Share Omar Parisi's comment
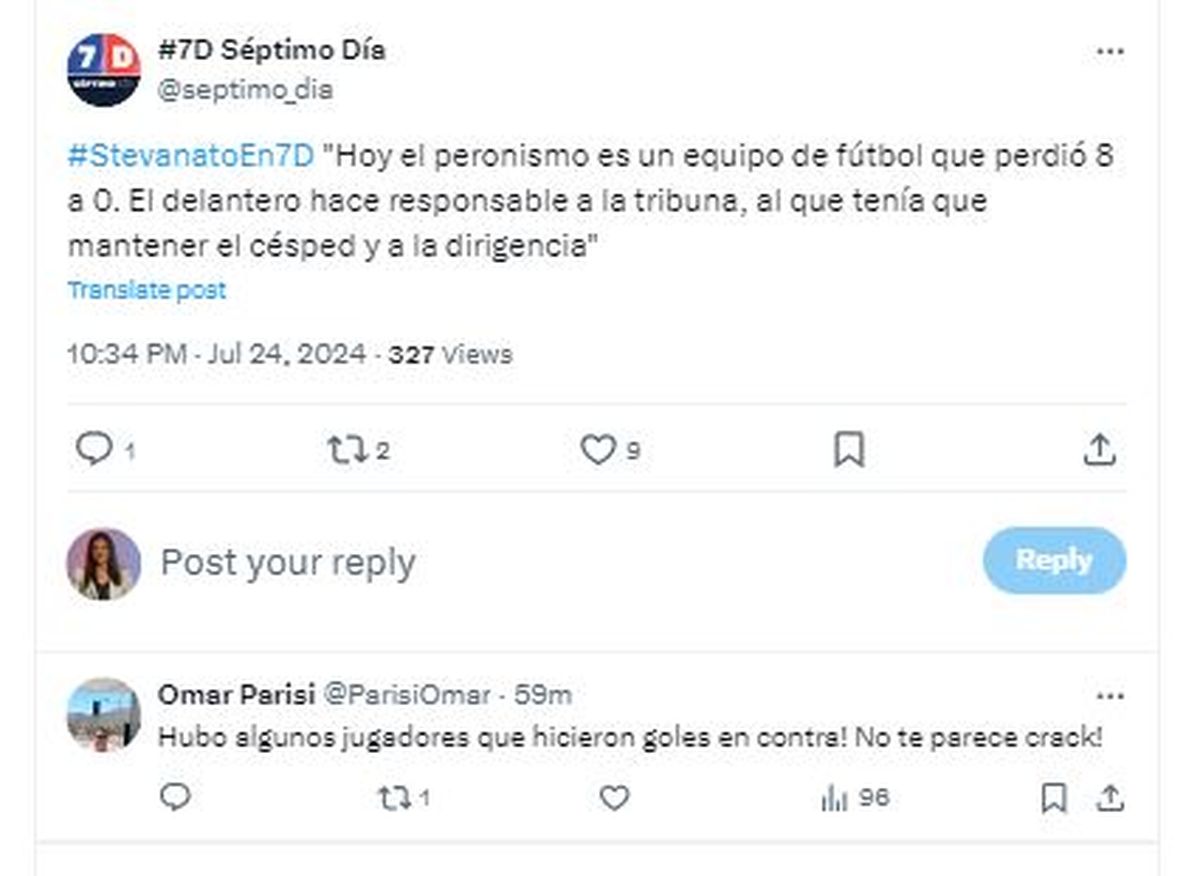1200x876 pixels. pyautogui.click(x=1109, y=797)
